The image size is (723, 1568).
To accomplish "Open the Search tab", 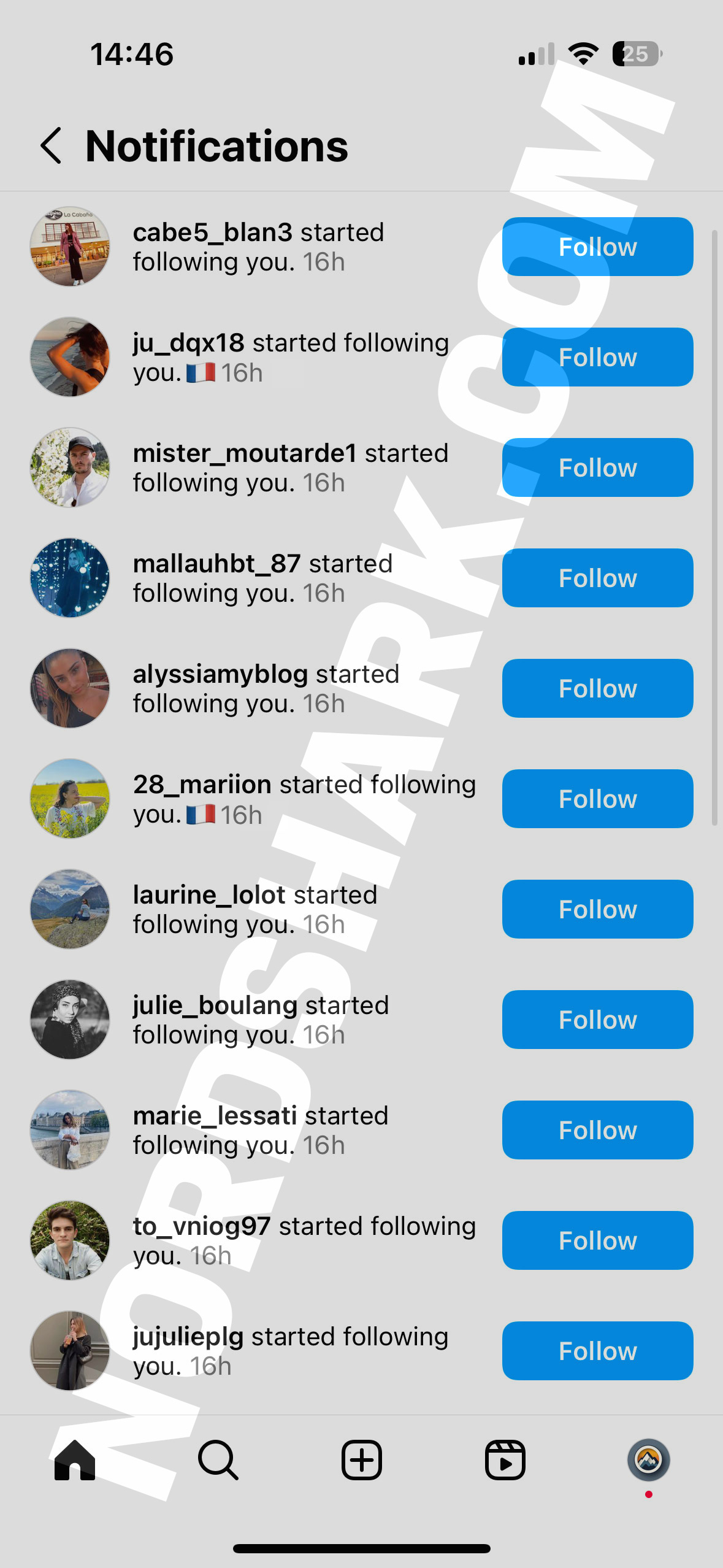I will [x=218, y=1460].
